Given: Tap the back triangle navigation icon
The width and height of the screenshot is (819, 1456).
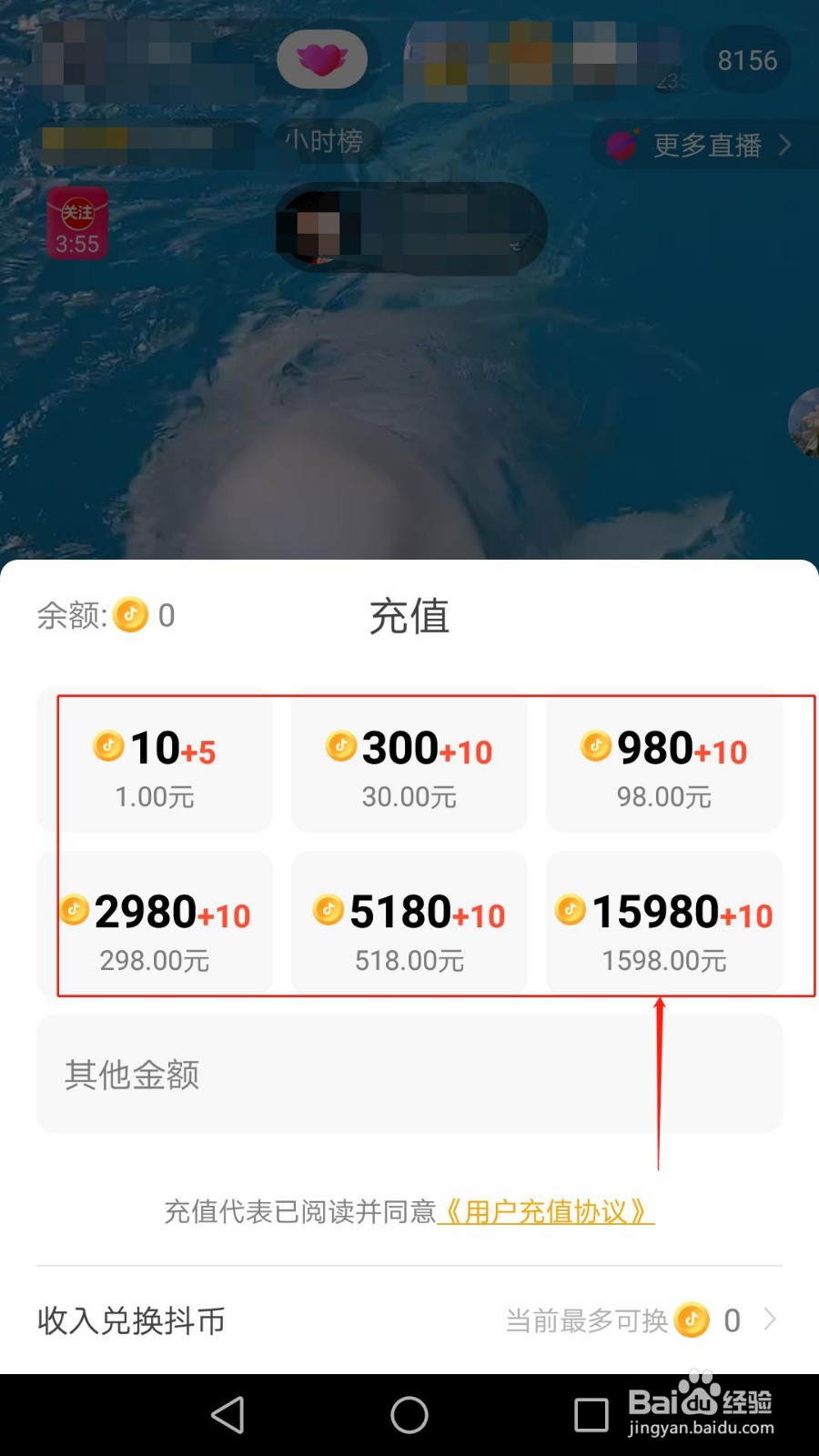Looking at the screenshot, I should point(227,1415).
